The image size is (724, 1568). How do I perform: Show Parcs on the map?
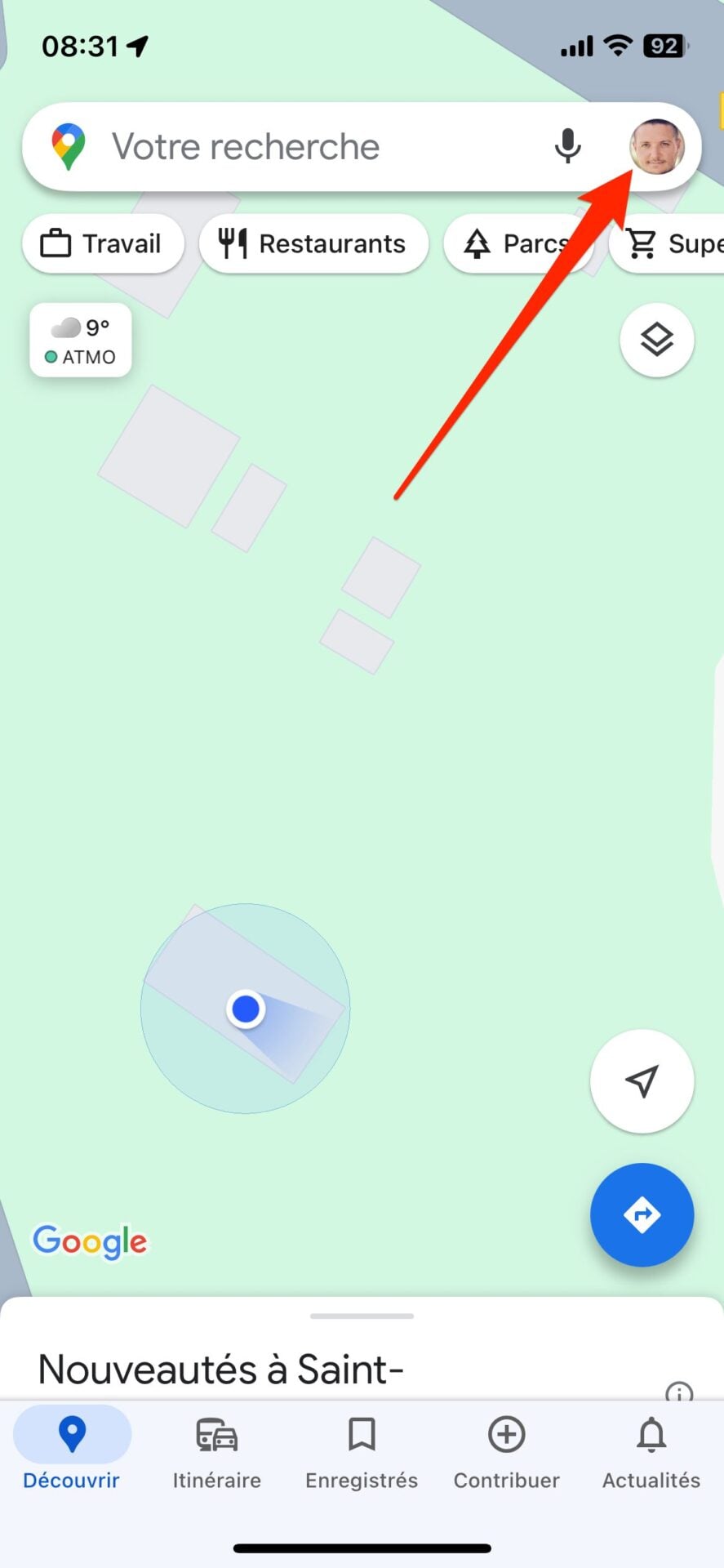(518, 243)
